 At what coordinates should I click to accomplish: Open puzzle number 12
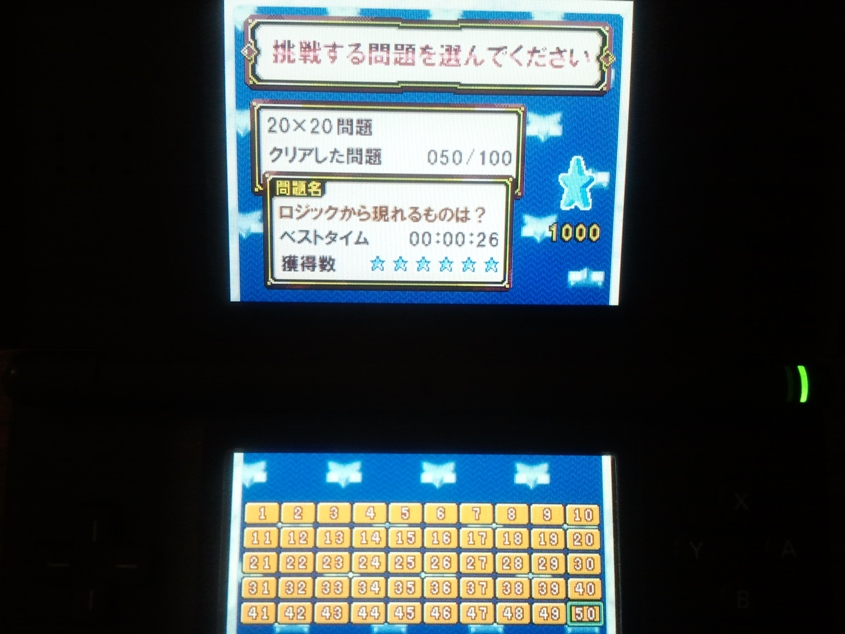click(x=298, y=538)
